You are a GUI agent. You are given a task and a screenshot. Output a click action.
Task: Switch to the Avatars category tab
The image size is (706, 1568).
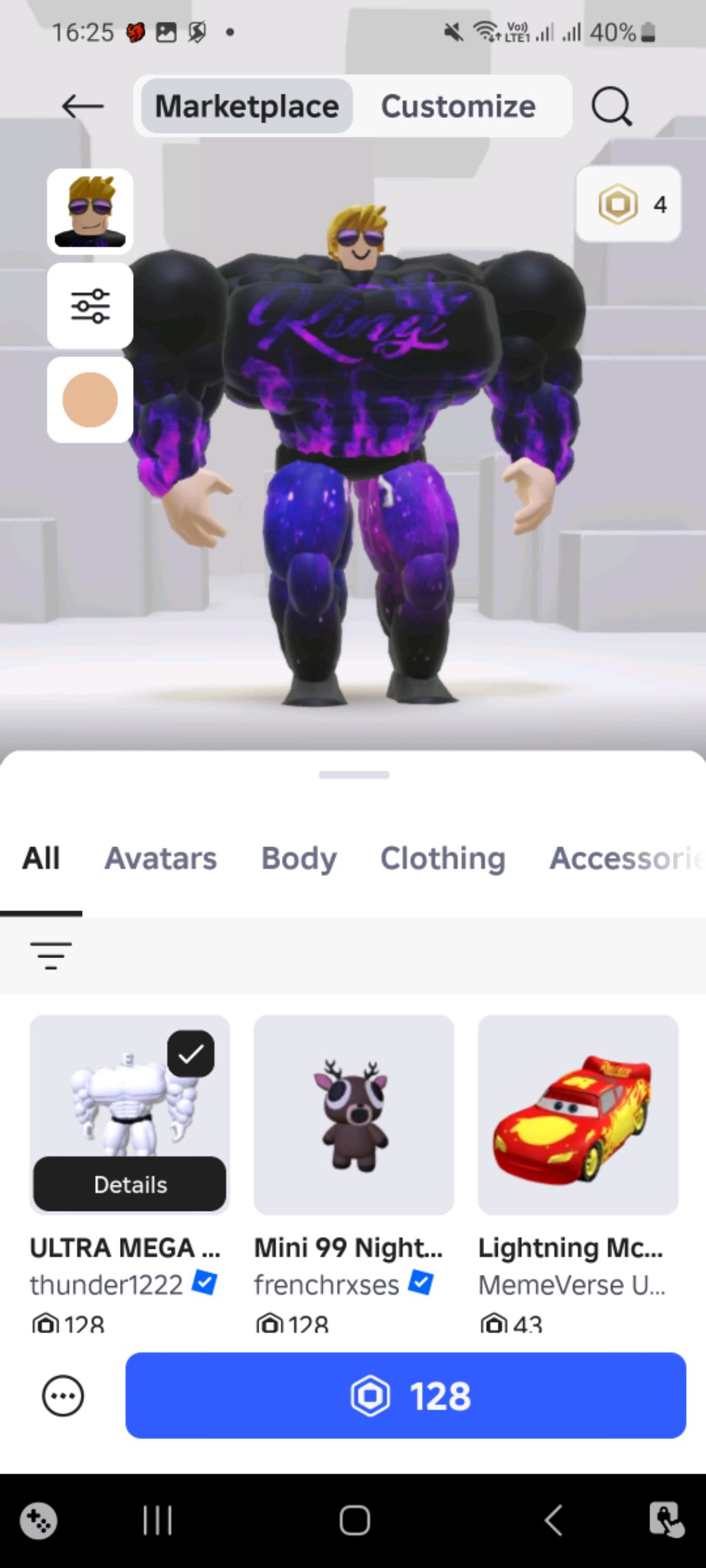coord(160,859)
